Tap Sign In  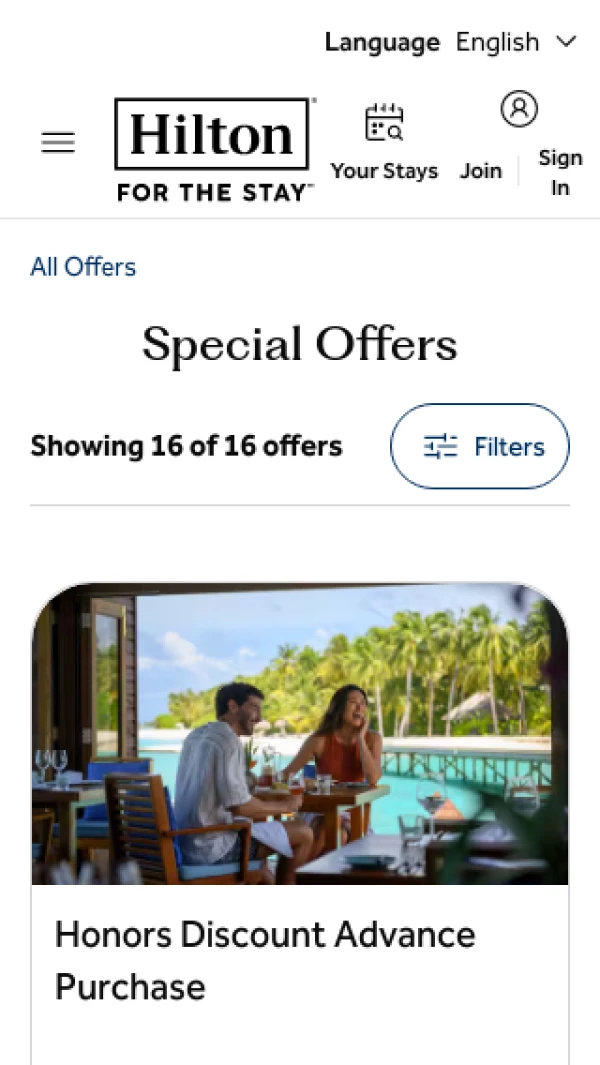(560, 173)
